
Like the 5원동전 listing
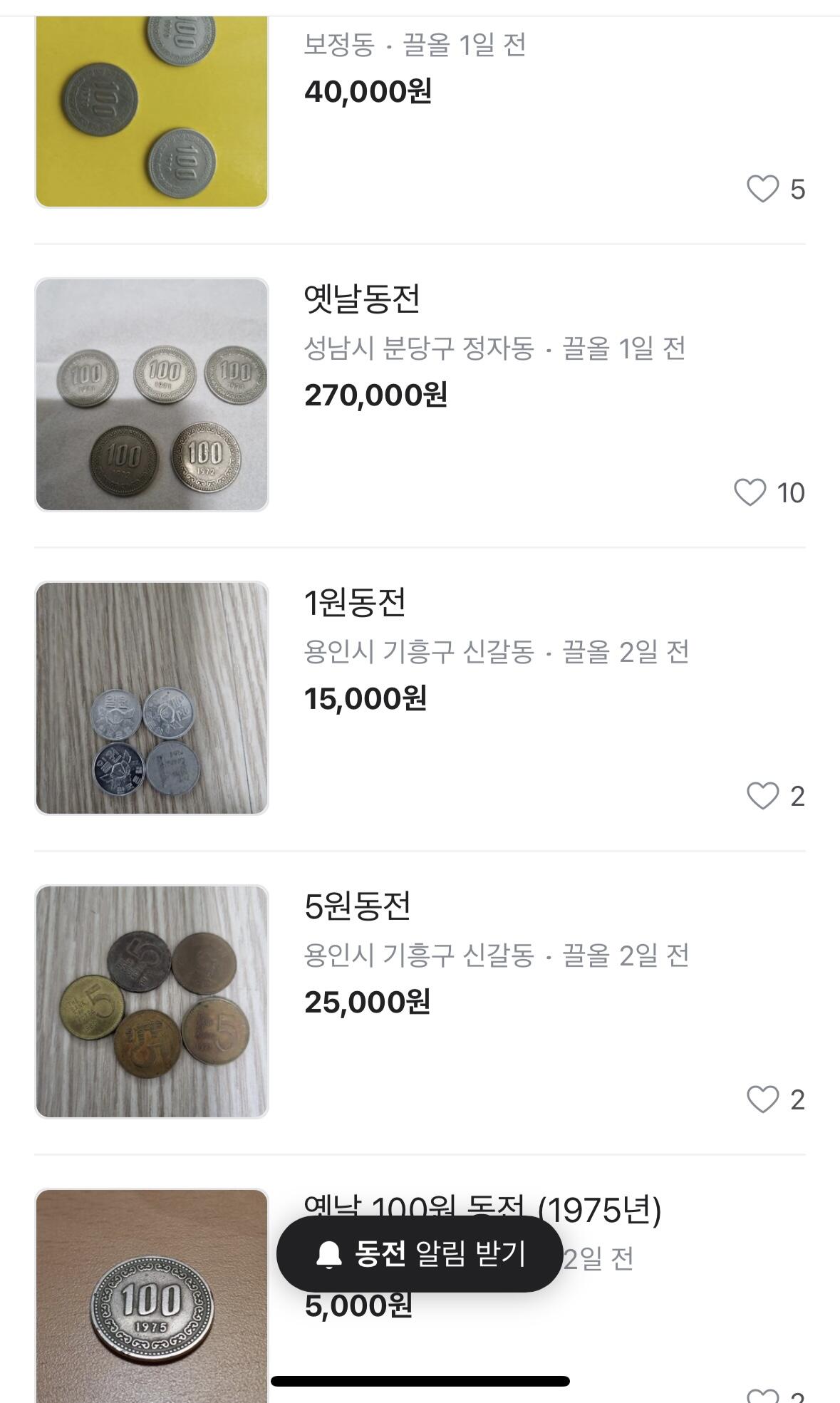[762, 1099]
